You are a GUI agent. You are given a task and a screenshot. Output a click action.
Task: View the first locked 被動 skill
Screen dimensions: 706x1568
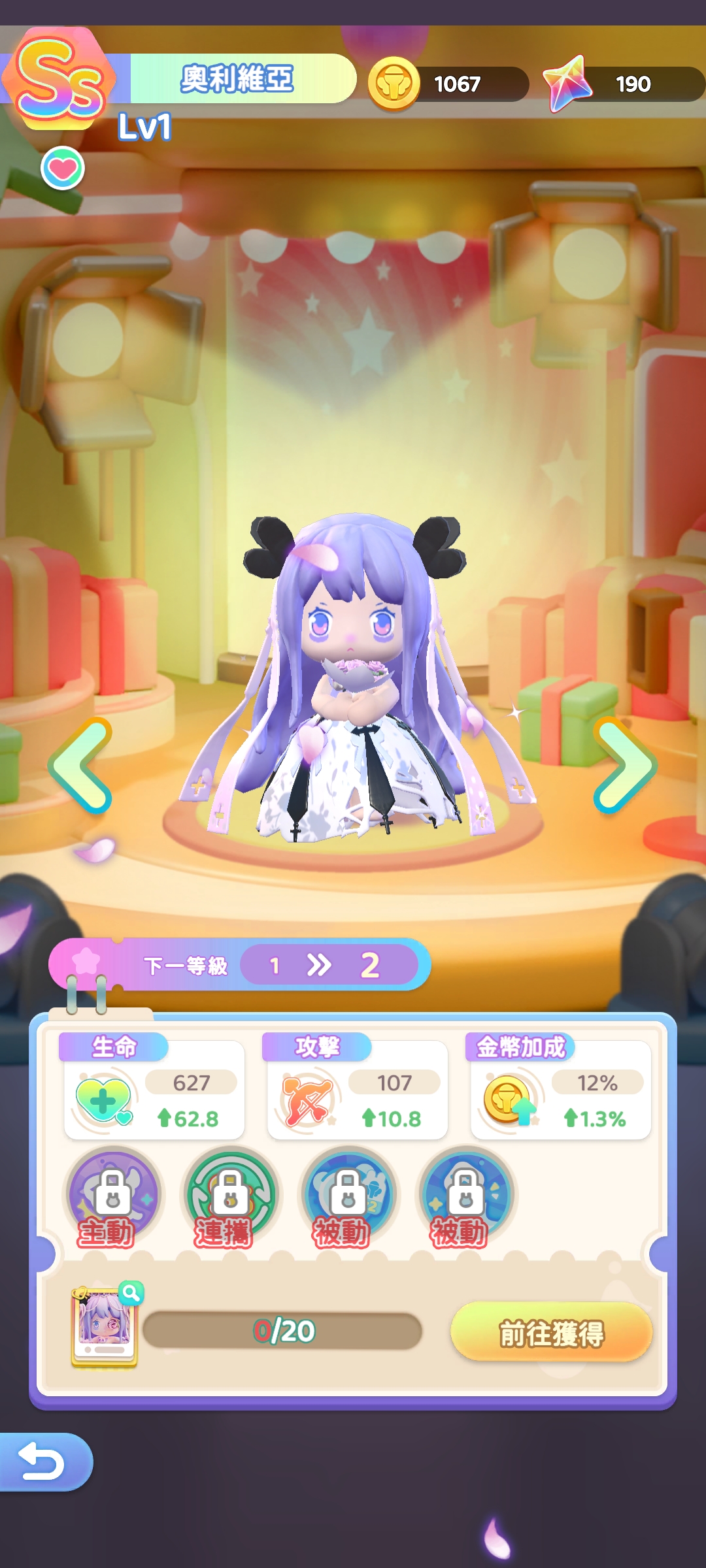pos(348,1196)
